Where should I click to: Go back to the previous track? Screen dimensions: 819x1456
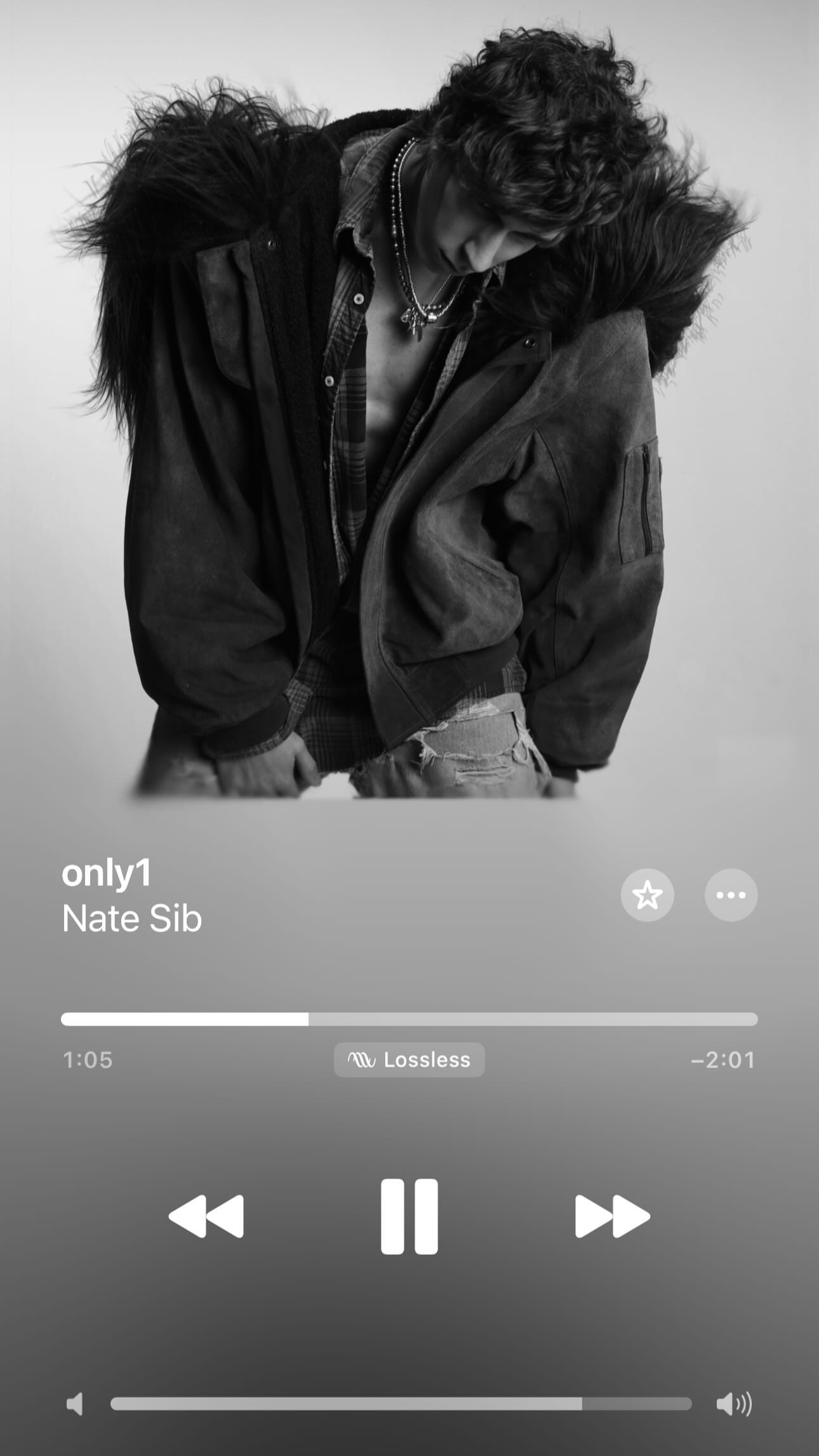click(x=206, y=1216)
